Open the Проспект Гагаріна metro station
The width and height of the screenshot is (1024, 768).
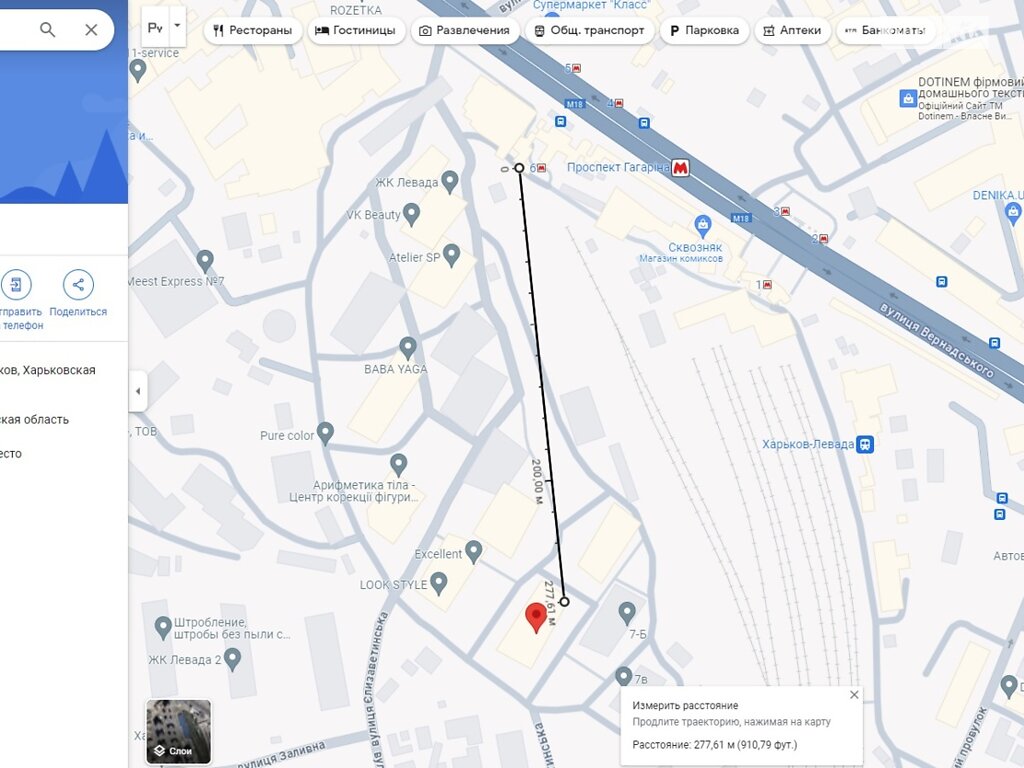click(x=681, y=168)
